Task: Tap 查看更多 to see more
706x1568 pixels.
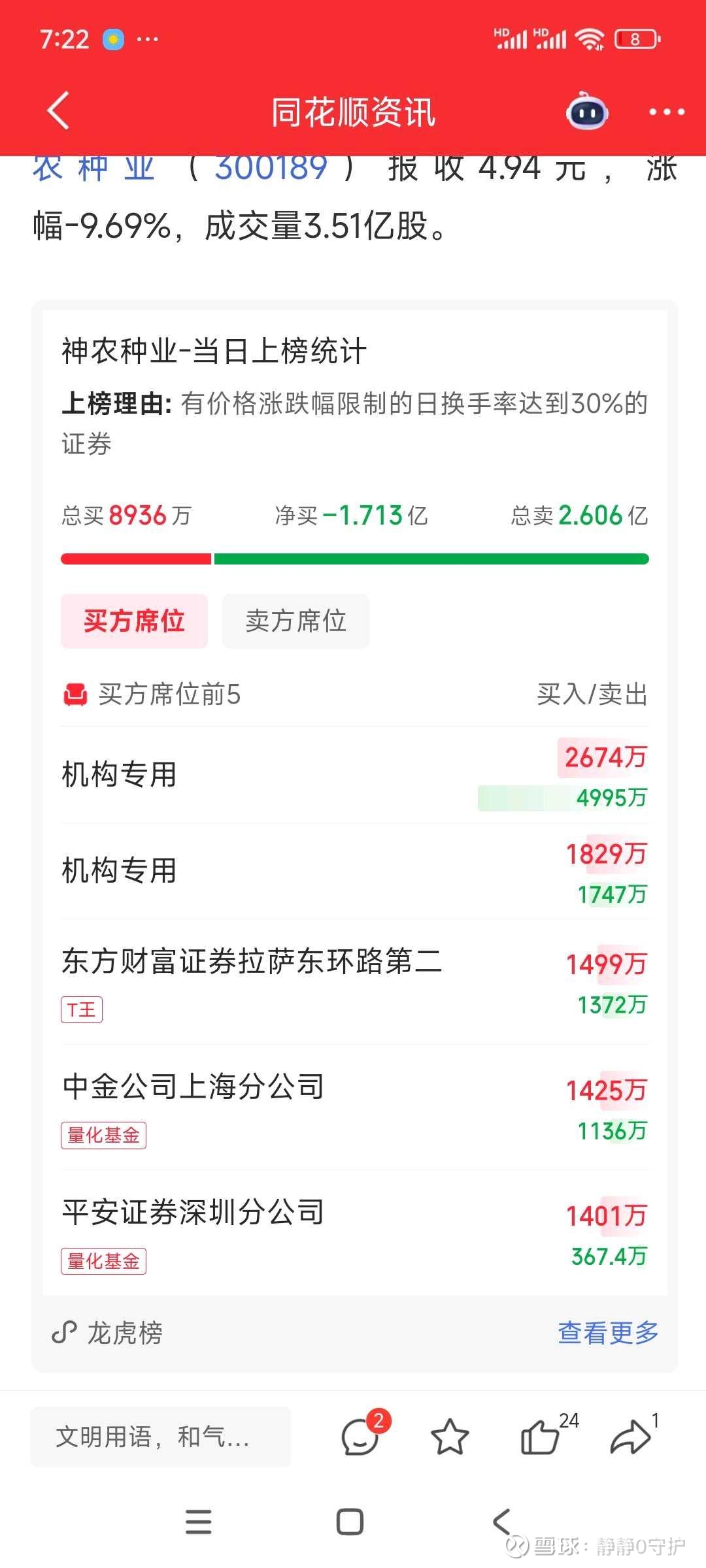Action: click(x=608, y=1332)
